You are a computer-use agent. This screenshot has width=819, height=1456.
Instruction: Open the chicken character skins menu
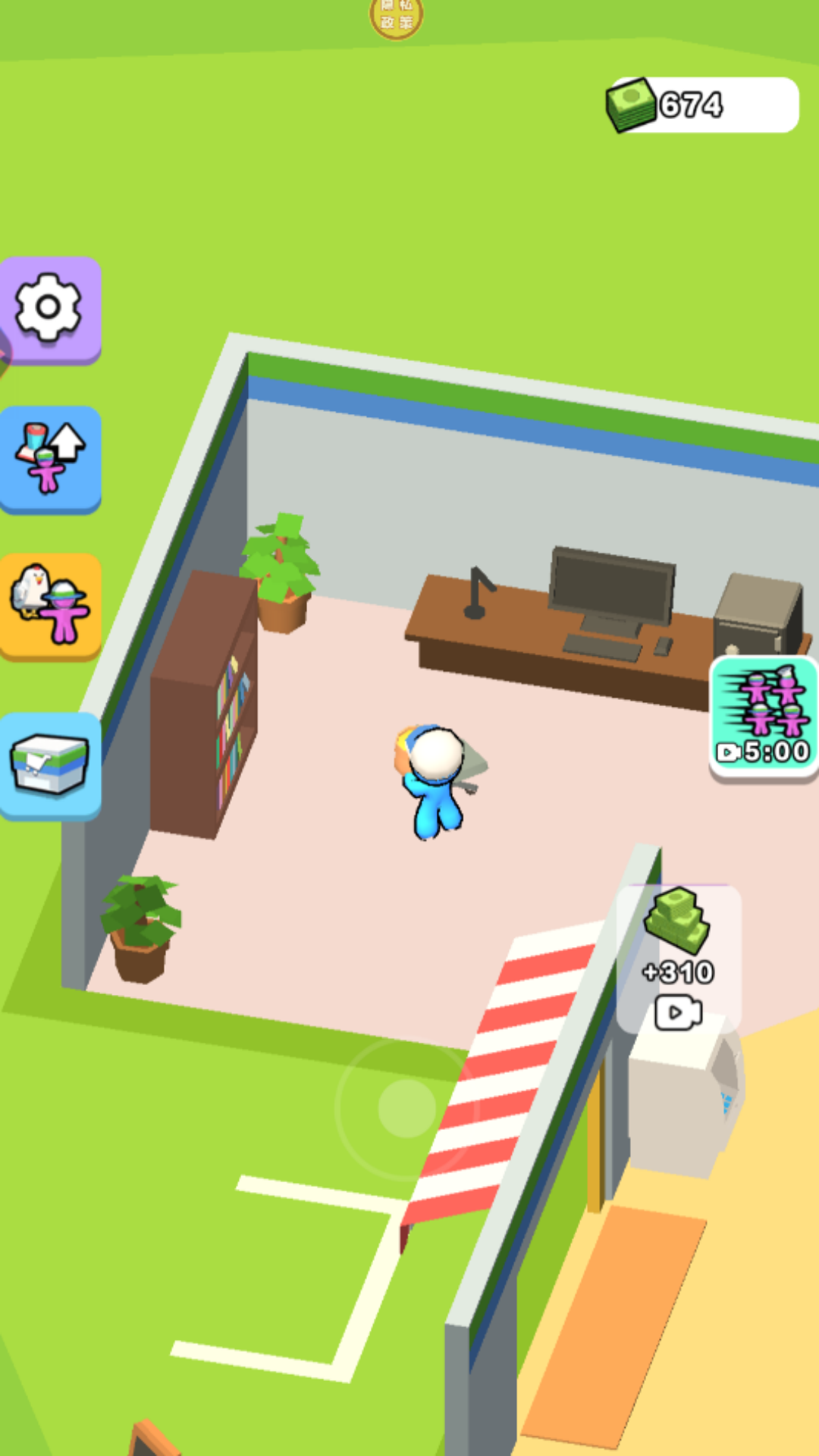point(49,605)
